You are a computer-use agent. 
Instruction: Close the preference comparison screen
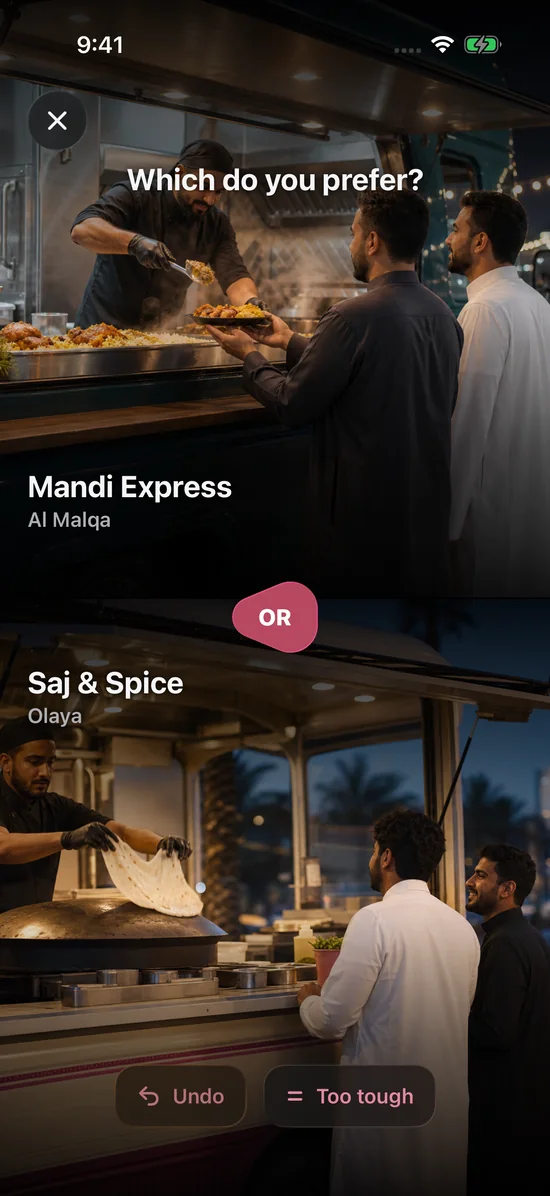(57, 121)
